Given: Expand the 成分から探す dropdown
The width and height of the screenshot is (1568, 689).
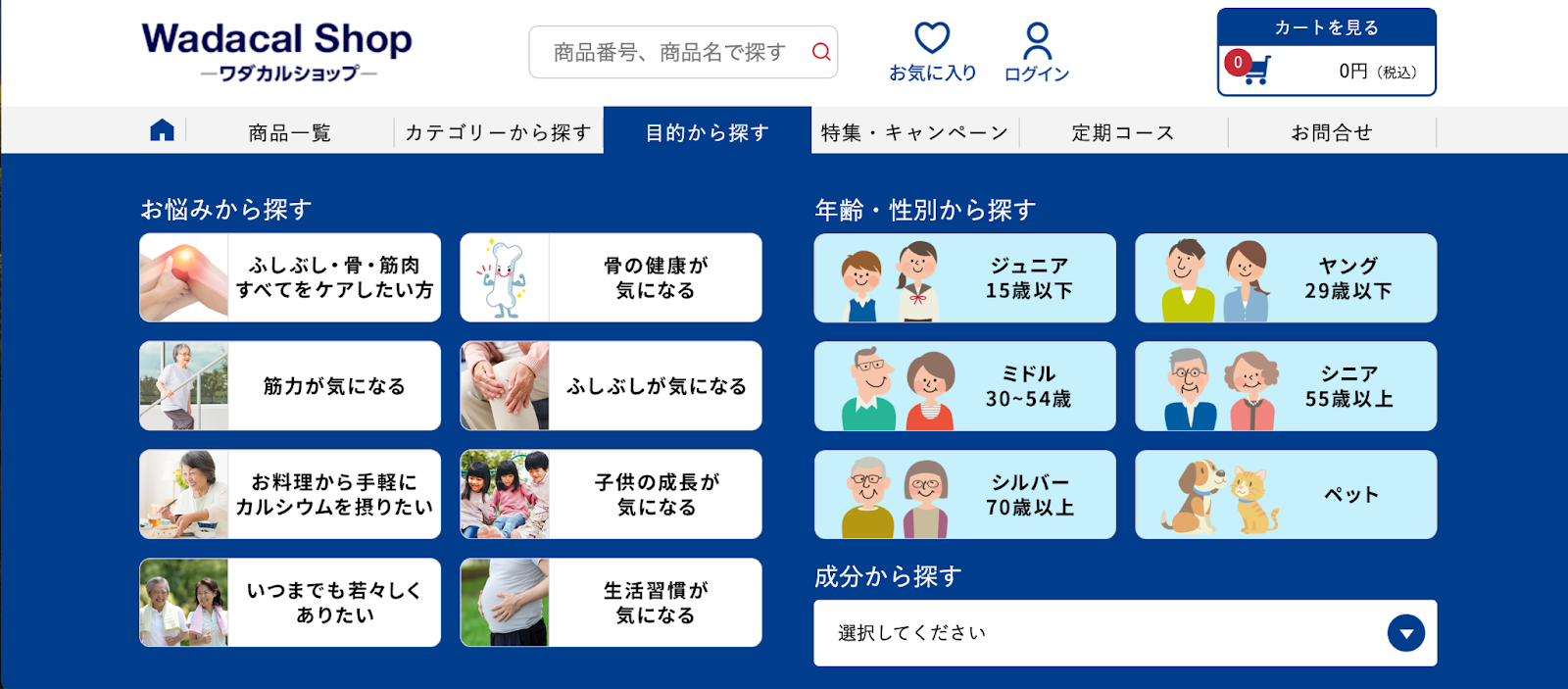Looking at the screenshot, I should pyautogui.click(x=1125, y=633).
